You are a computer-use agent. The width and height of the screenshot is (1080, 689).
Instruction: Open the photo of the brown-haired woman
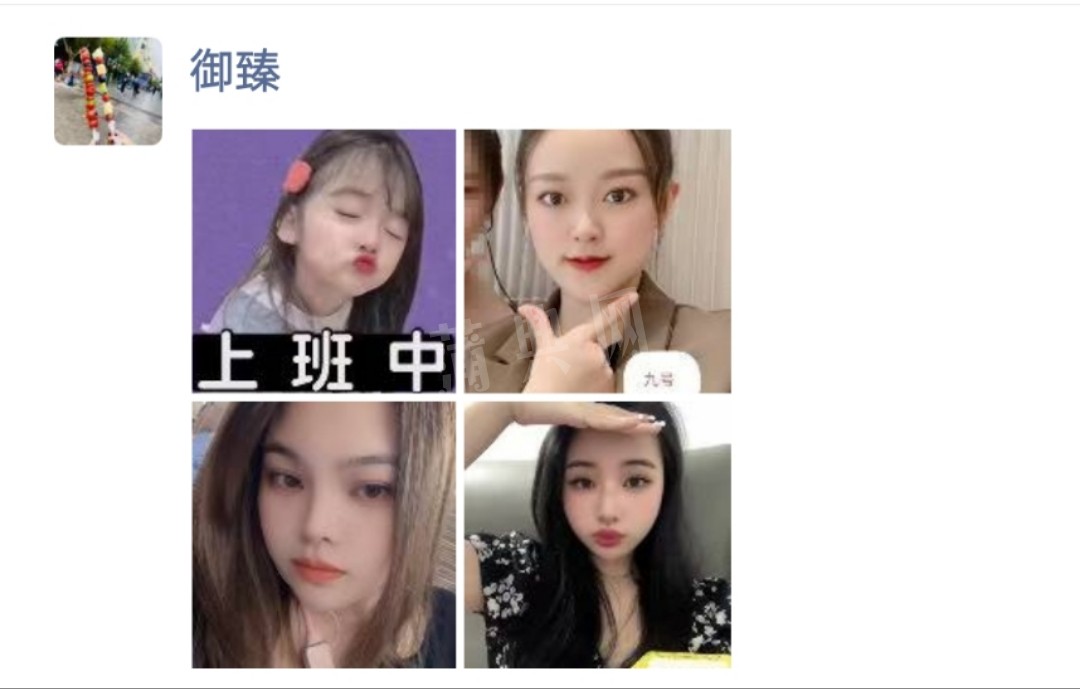[x=323, y=534]
